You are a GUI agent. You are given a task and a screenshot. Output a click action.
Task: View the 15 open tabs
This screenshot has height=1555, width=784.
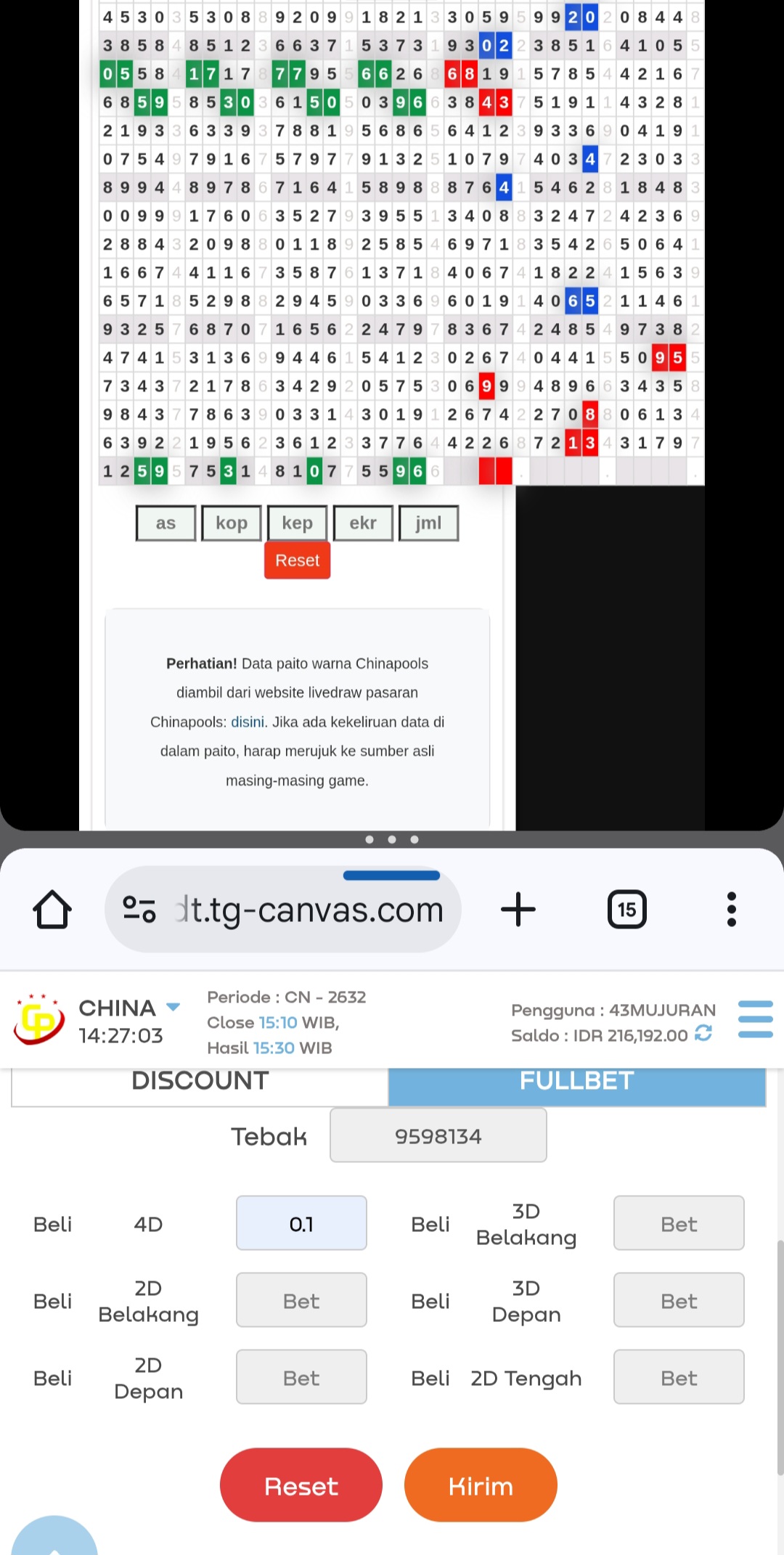click(626, 909)
